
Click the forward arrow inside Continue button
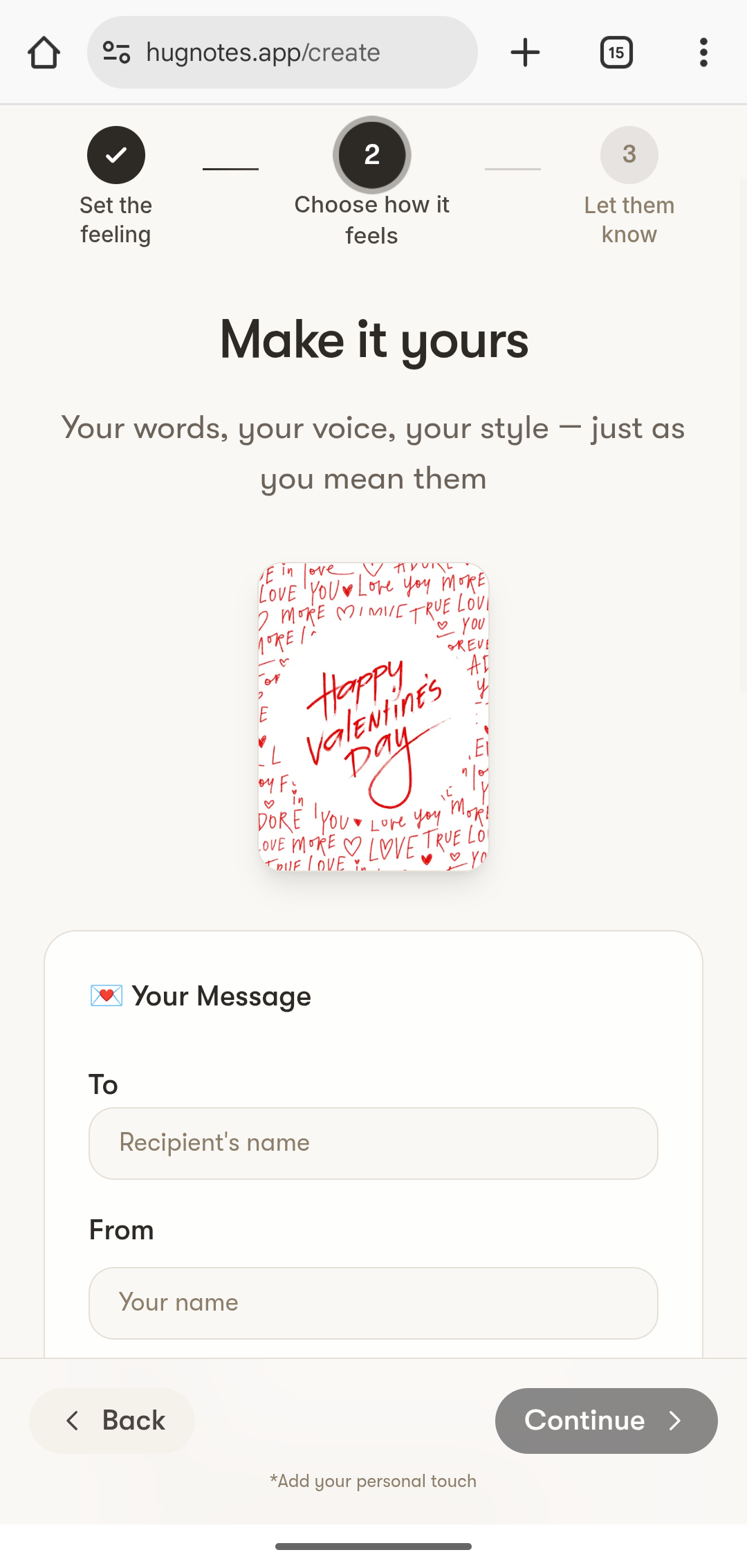676,1420
